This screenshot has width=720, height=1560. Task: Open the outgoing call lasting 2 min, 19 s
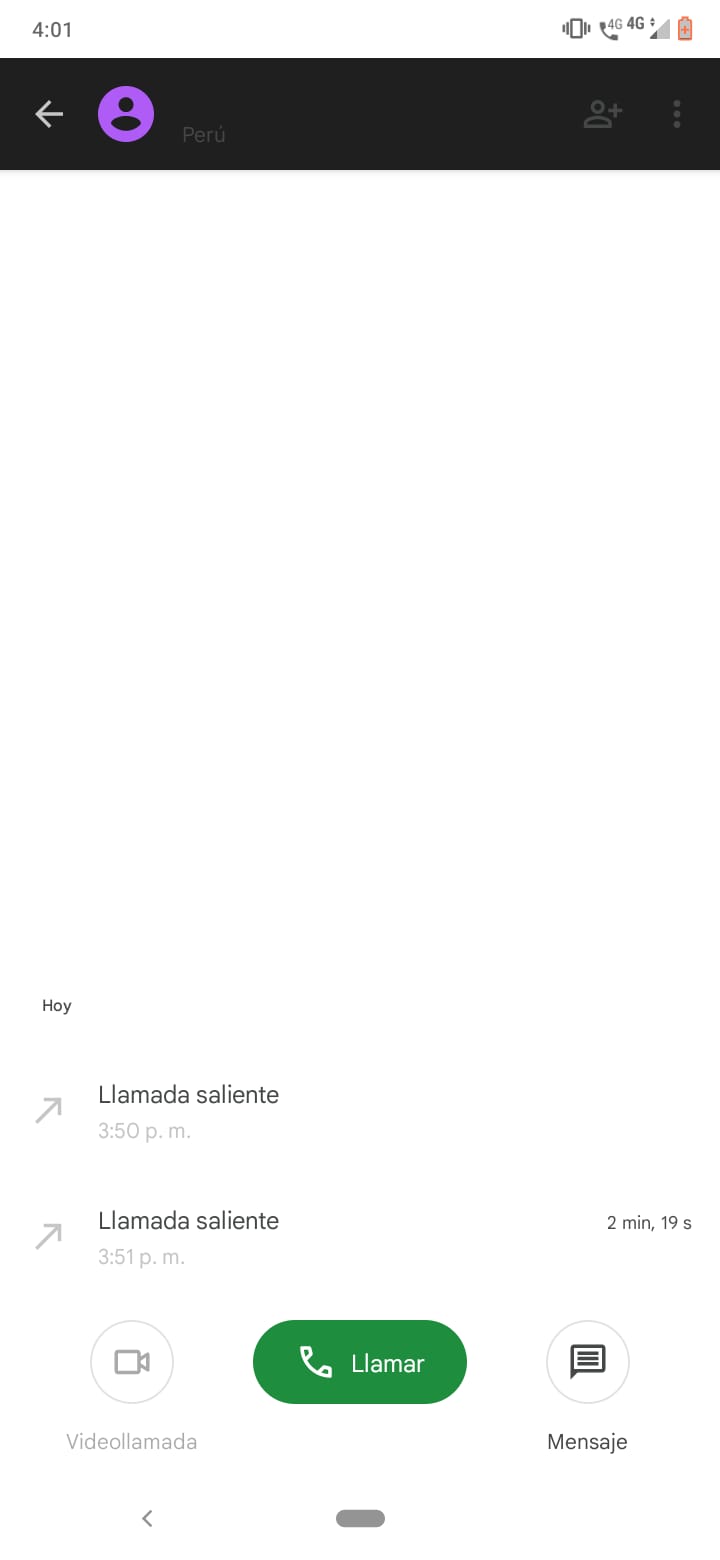360,1237
